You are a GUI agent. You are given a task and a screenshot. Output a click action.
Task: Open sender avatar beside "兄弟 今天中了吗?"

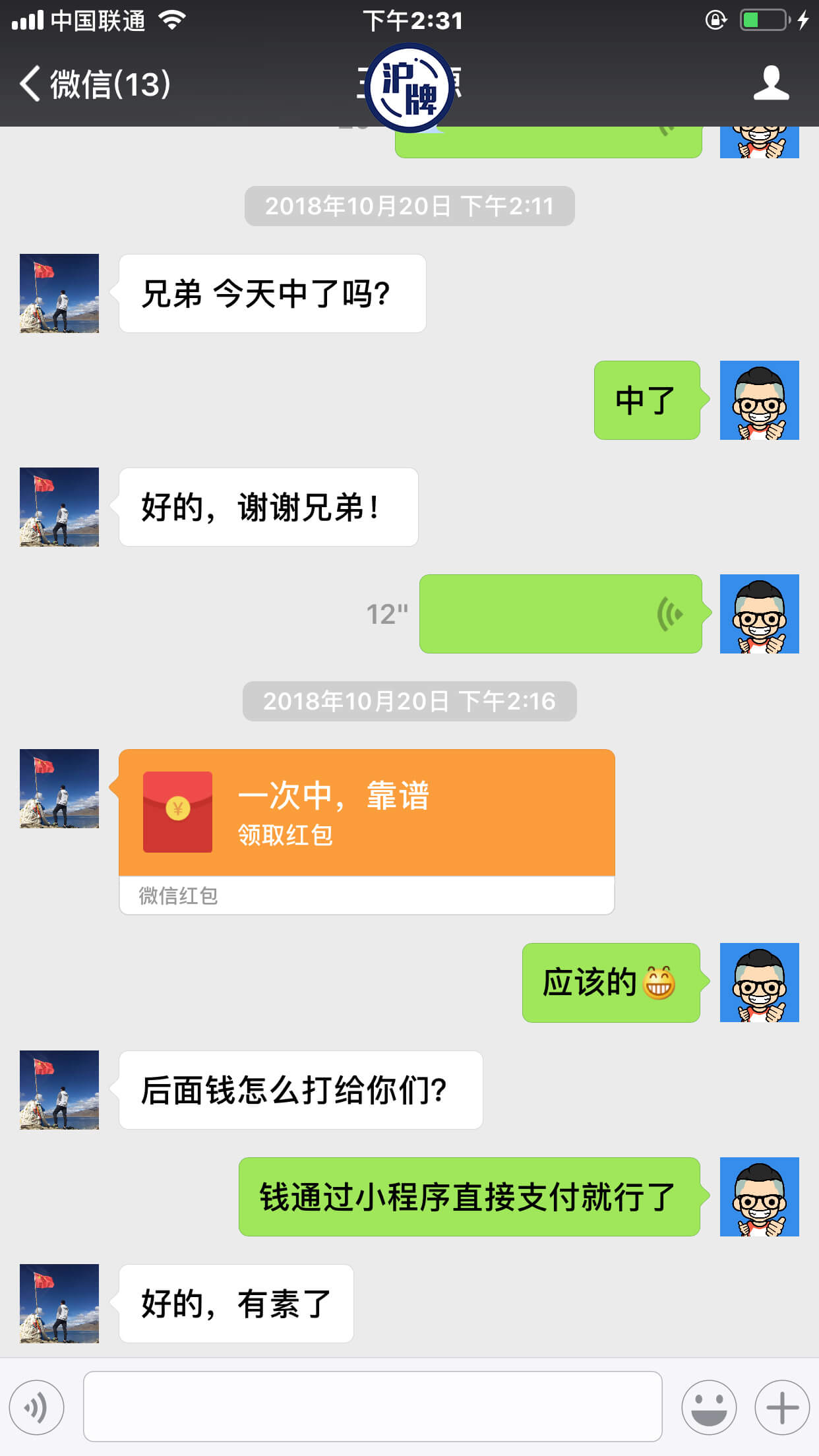pyautogui.click(x=59, y=293)
